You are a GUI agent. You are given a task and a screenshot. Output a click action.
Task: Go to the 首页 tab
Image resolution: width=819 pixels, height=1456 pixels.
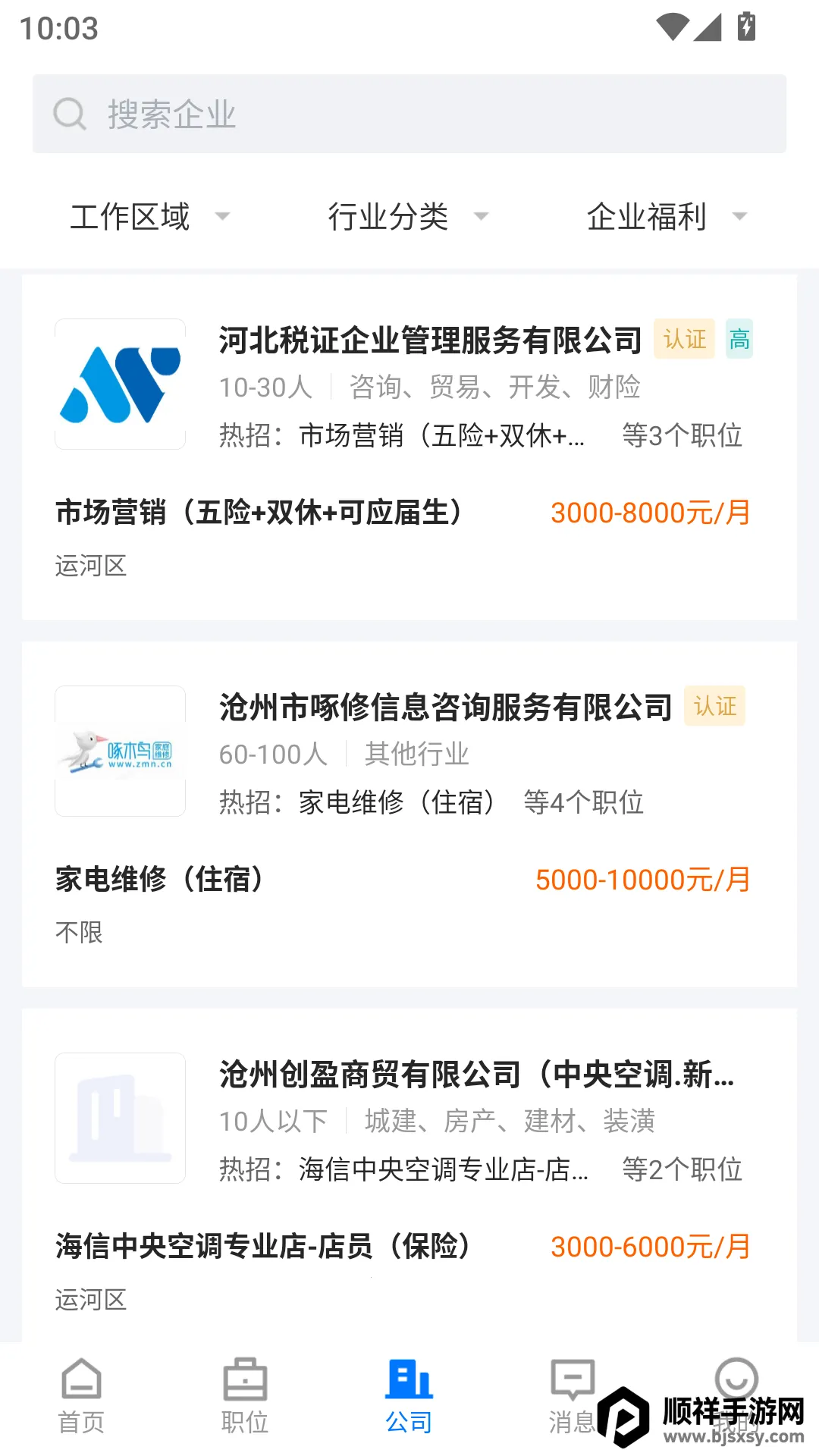(x=81, y=1395)
